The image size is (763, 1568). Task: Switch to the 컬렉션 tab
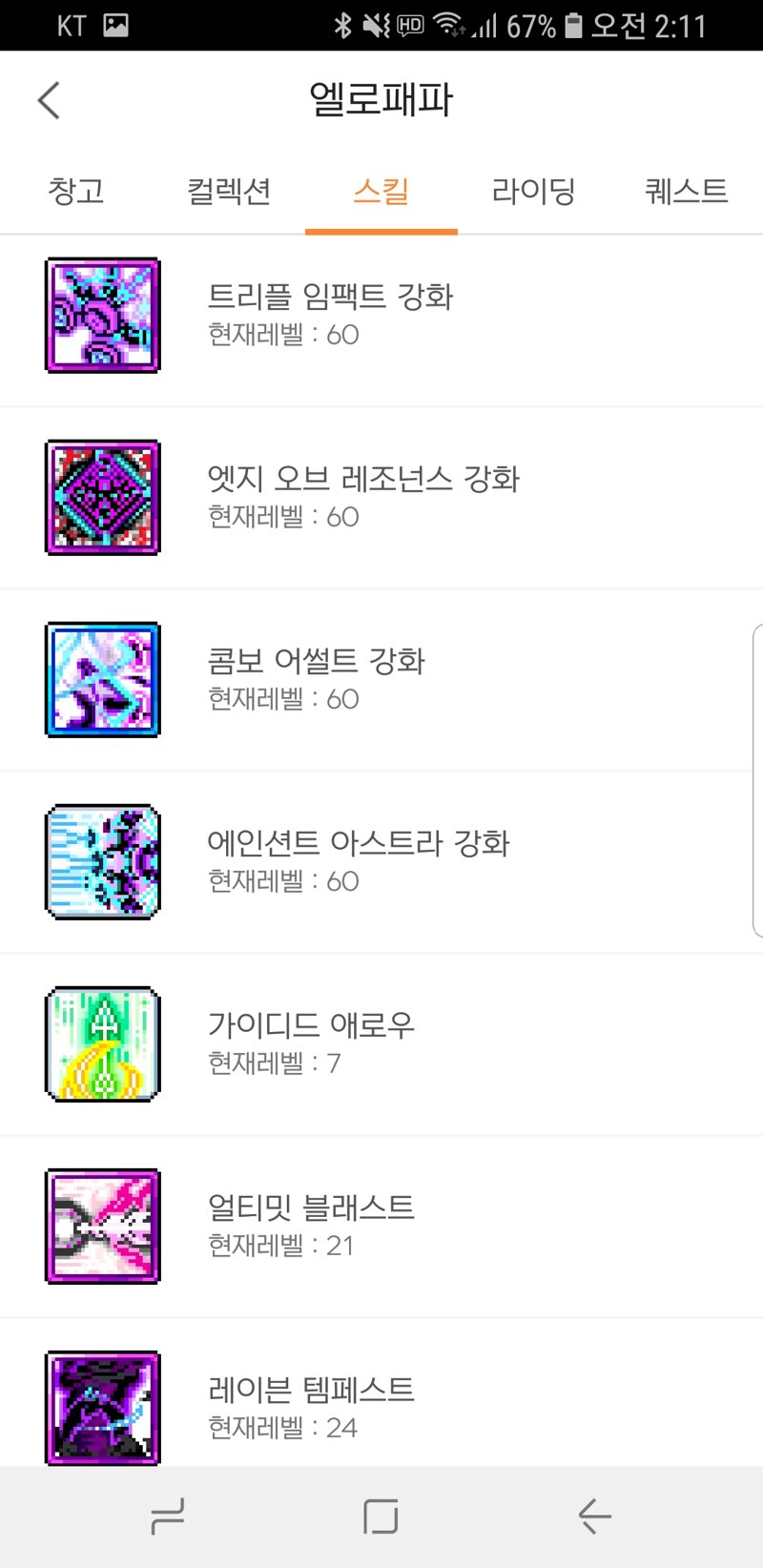pyautogui.click(x=229, y=191)
